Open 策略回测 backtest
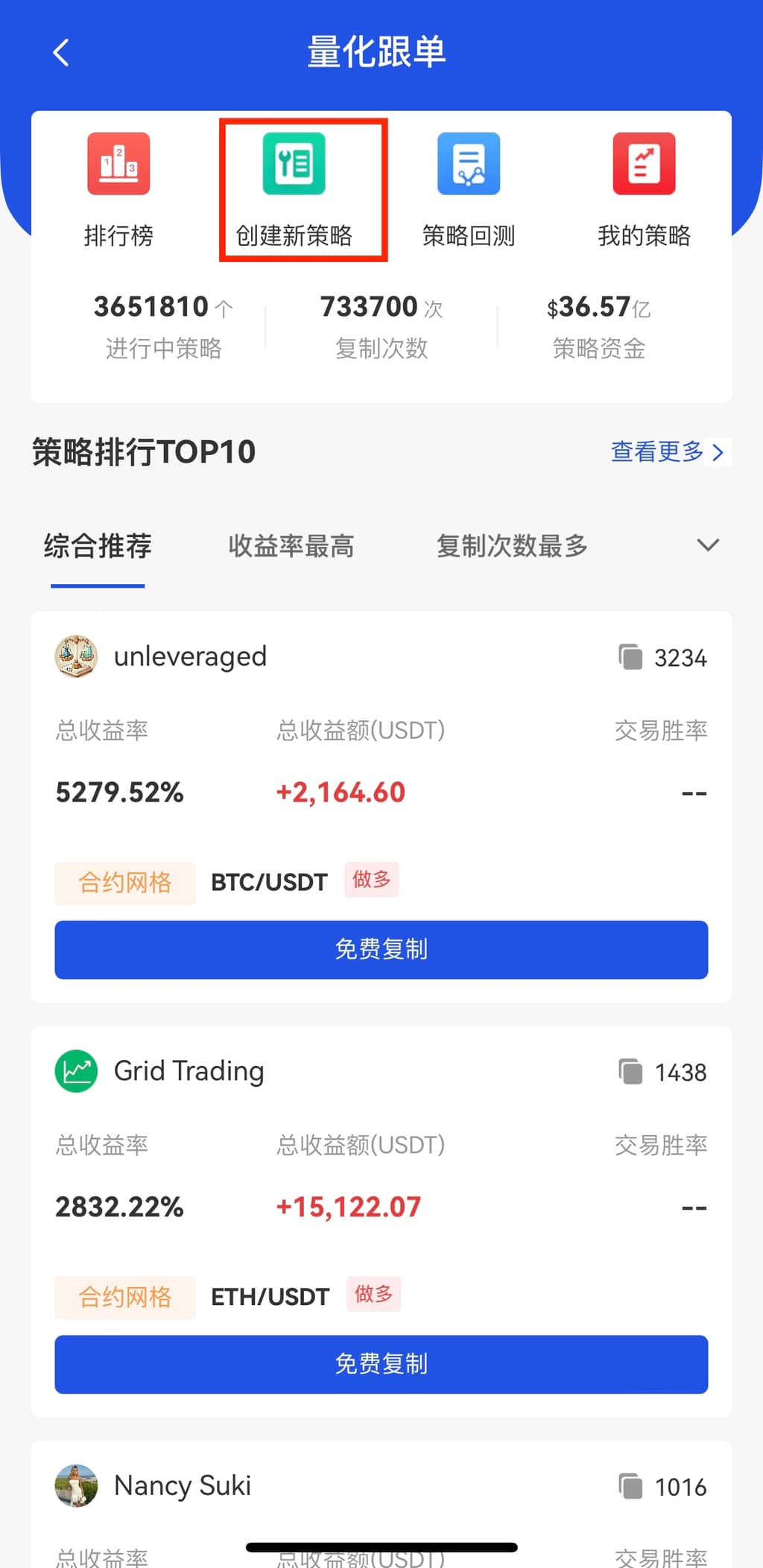 coord(469,189)
